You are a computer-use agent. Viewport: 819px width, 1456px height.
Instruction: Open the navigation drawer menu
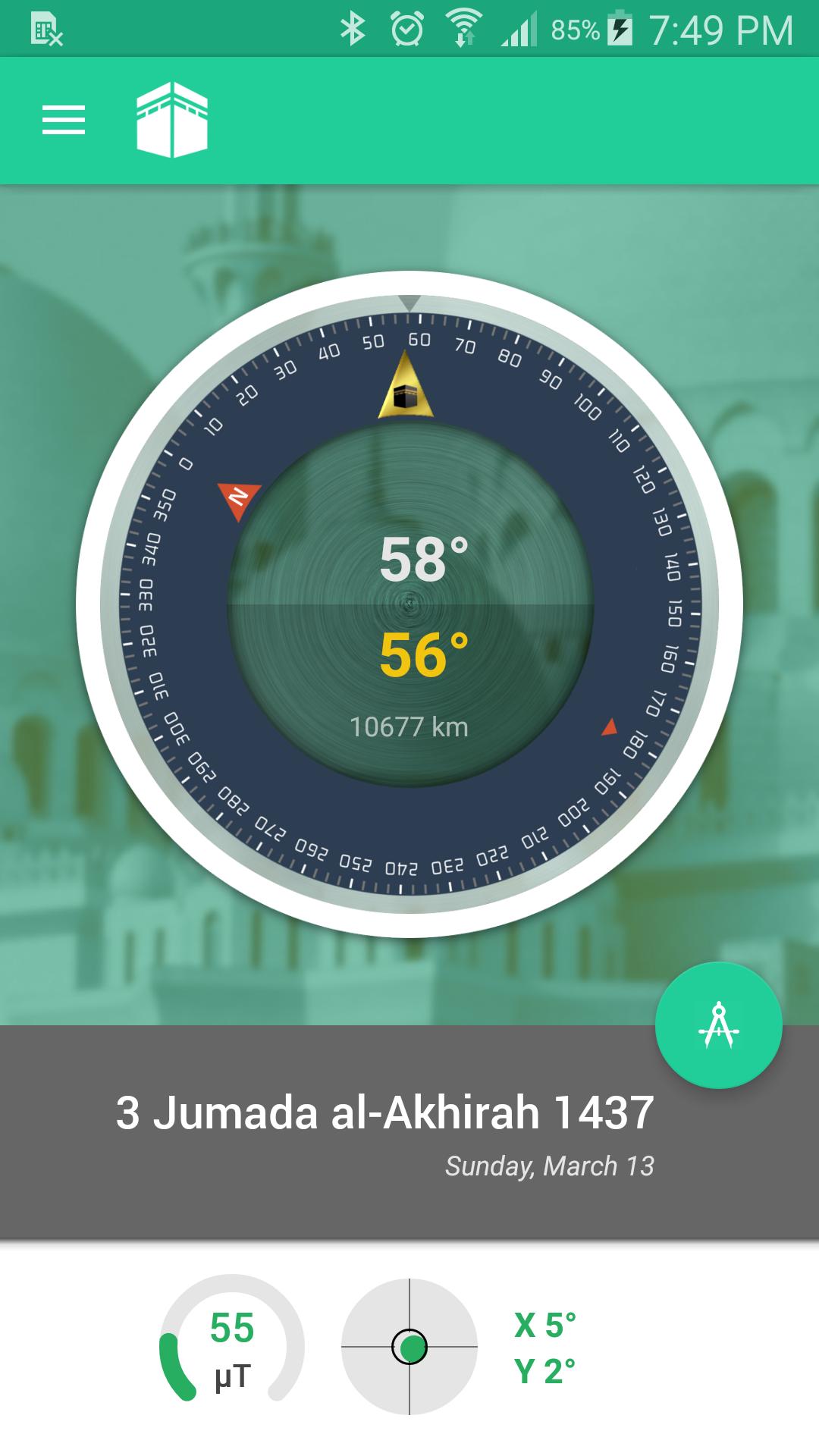point(64,120)
